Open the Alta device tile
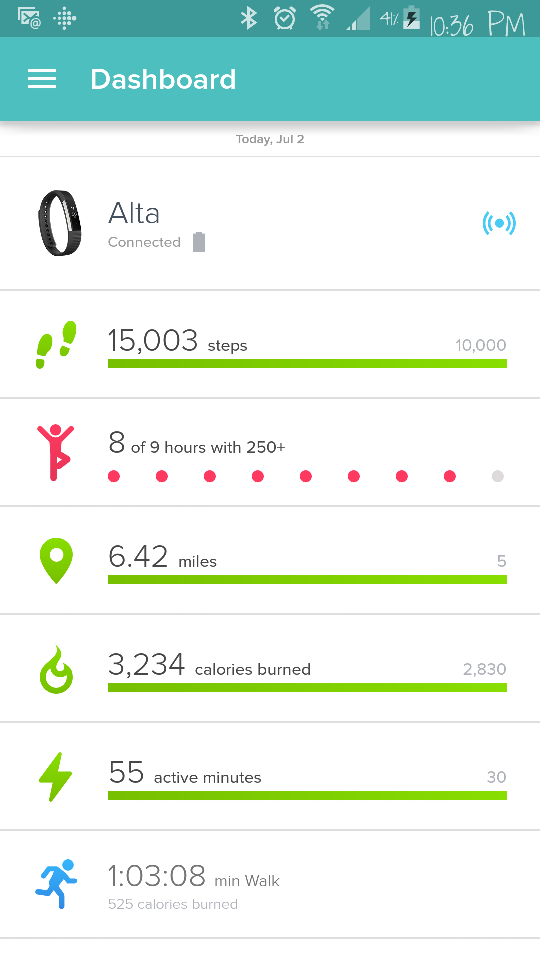 click(270, 223)
